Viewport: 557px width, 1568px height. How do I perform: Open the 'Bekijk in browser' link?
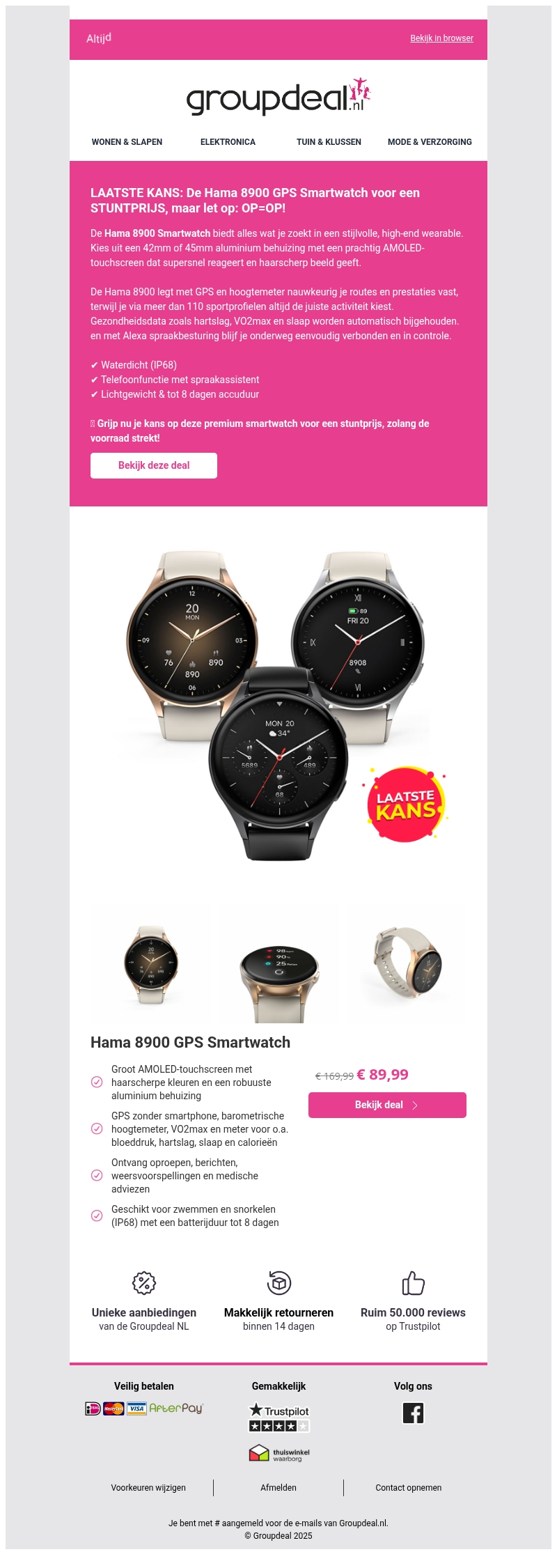point(441,38)
